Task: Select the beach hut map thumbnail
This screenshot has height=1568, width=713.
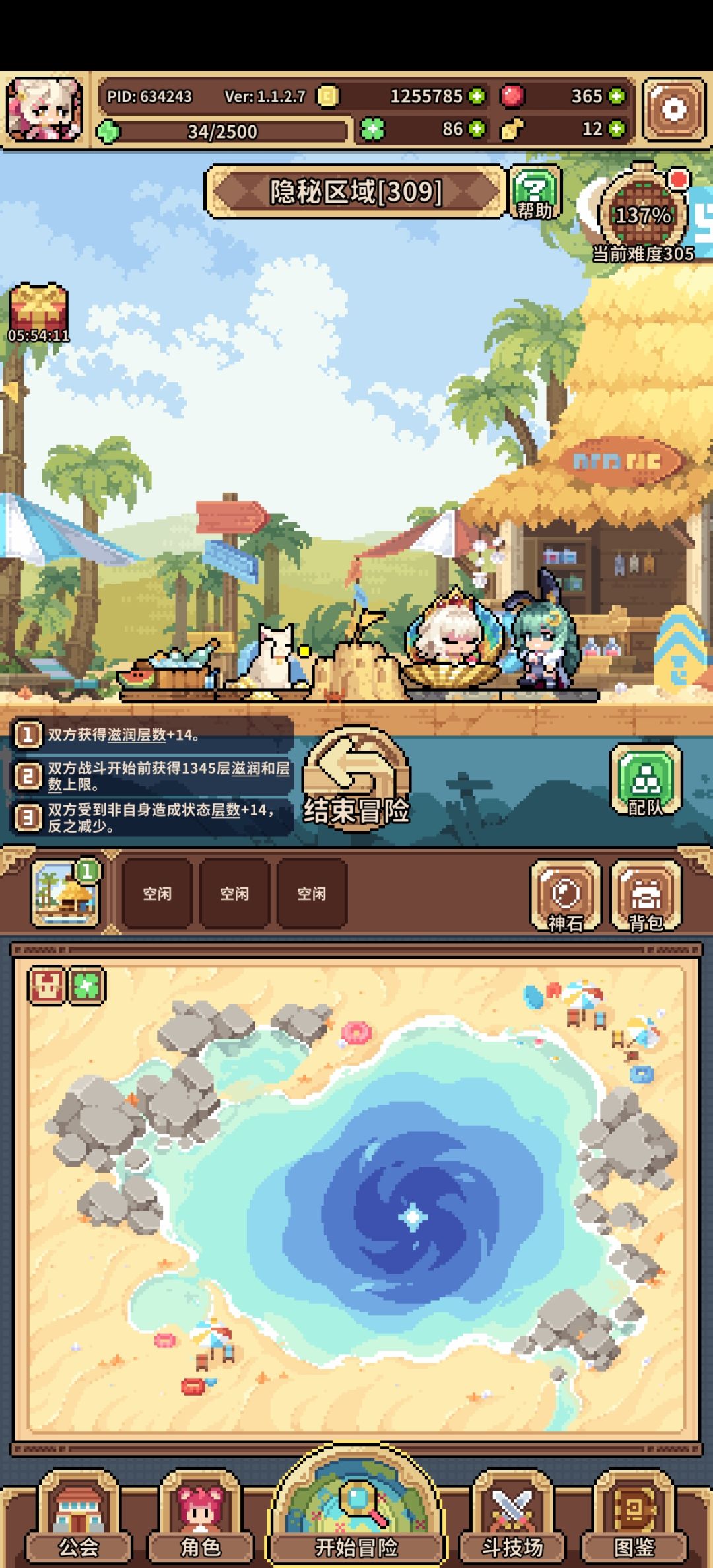Action: tap(65, 894)
